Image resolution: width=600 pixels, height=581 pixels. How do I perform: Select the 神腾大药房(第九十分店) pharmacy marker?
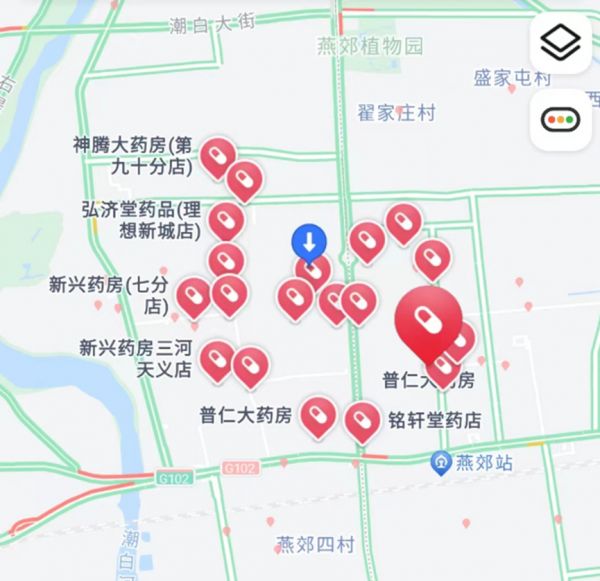217,157
